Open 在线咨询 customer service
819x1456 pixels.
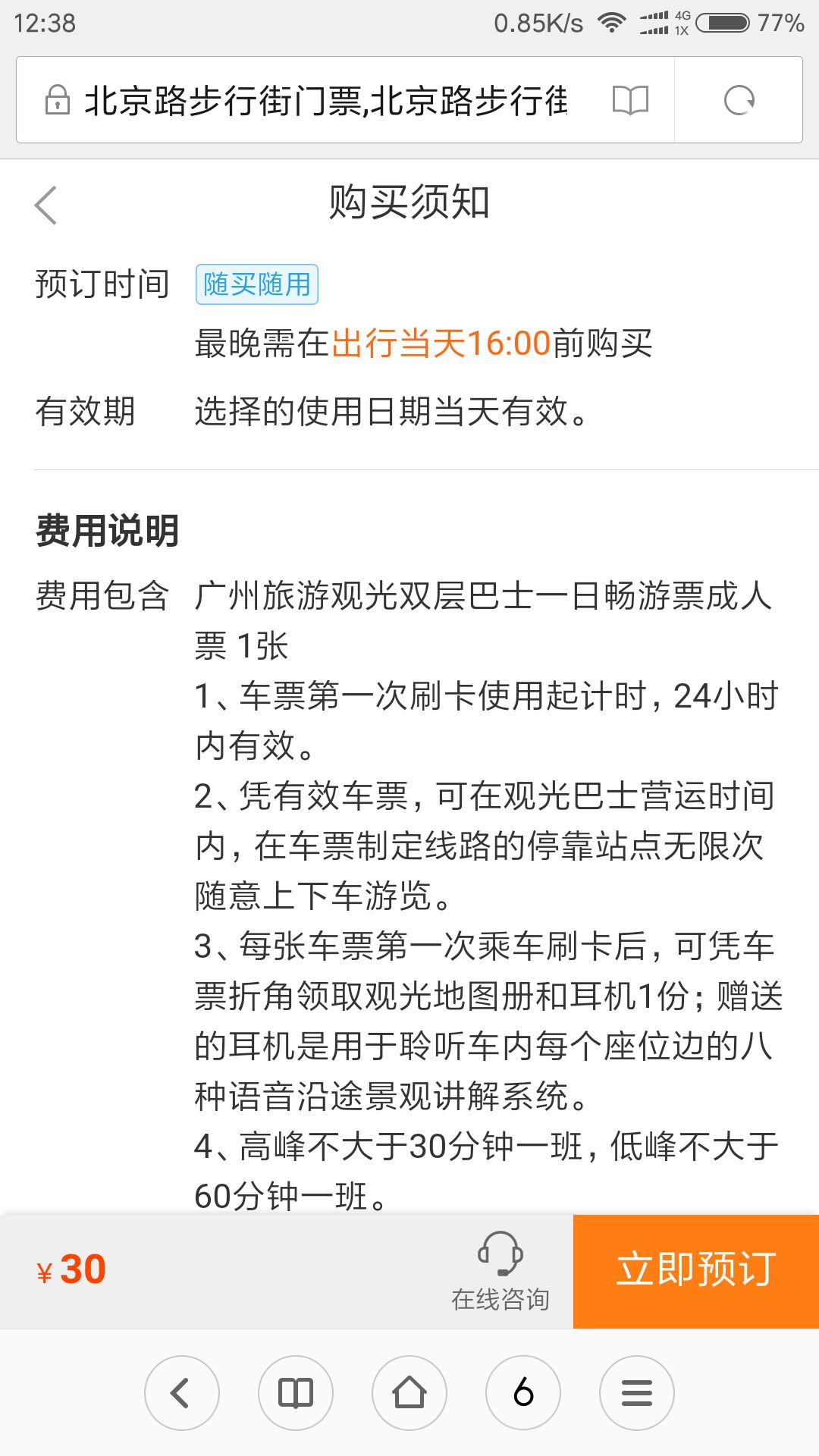click(500, 1272)
